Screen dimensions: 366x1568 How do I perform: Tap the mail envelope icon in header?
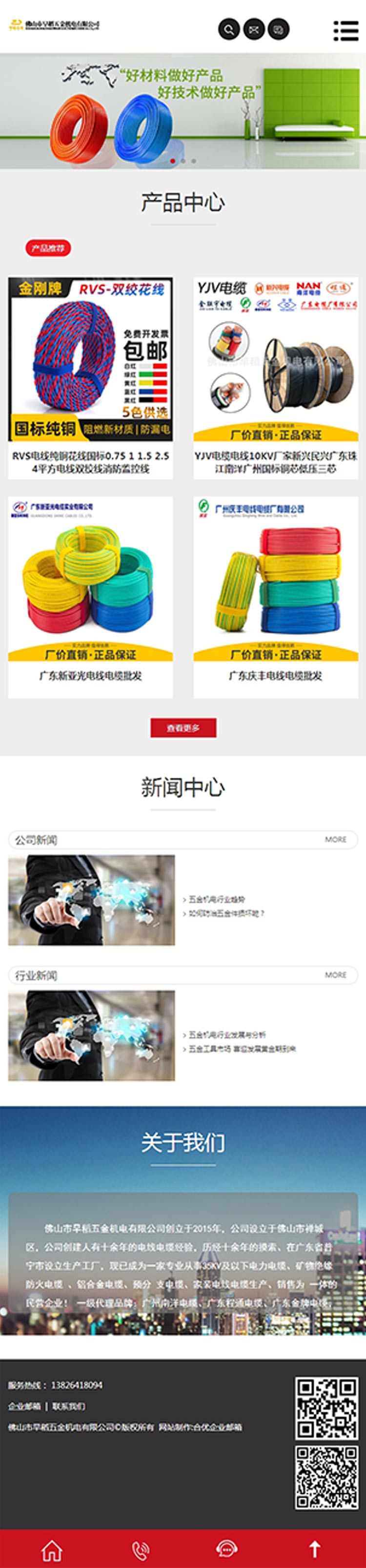254,29
